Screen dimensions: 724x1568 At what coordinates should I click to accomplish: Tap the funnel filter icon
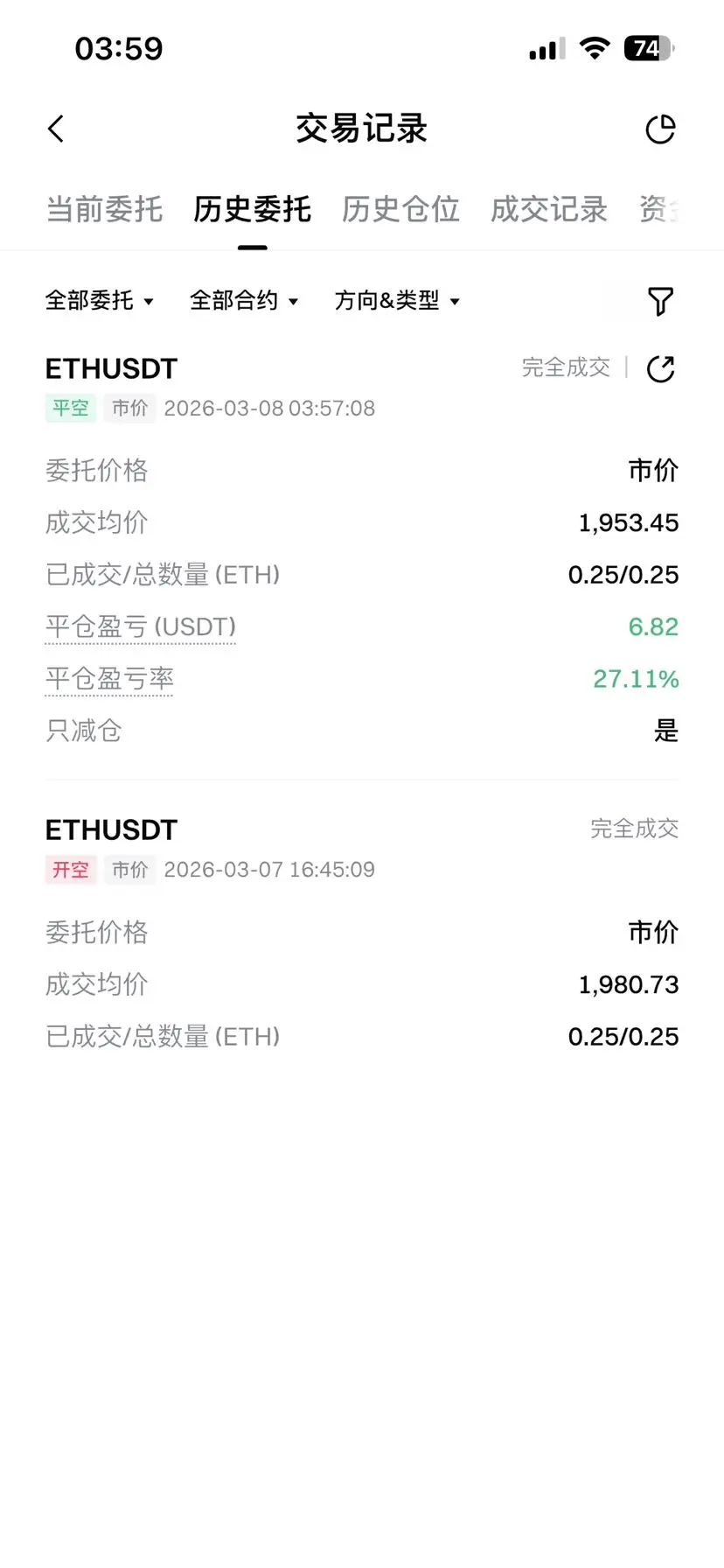[660, 301]
